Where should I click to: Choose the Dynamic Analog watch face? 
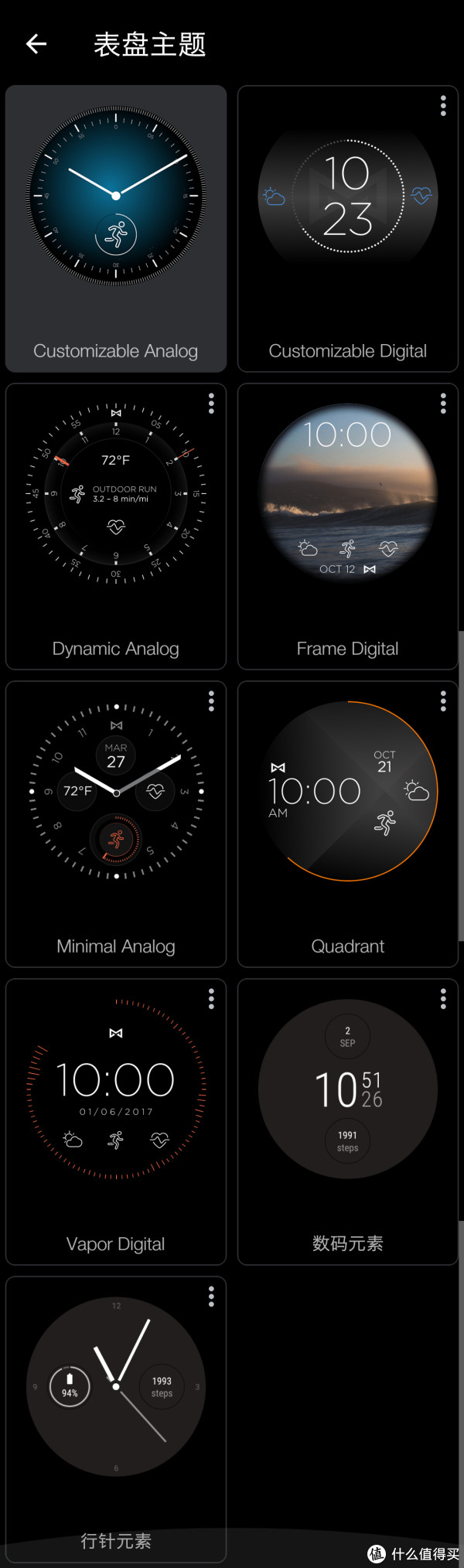[x=116, y=526]
